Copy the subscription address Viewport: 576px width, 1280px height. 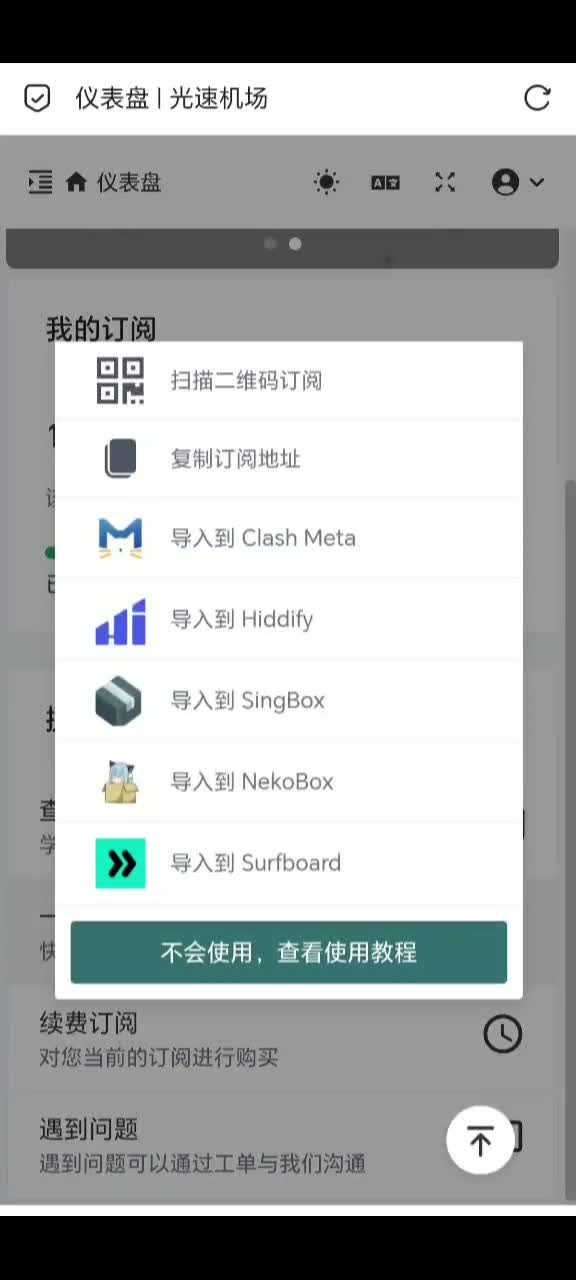pos(288,459)
